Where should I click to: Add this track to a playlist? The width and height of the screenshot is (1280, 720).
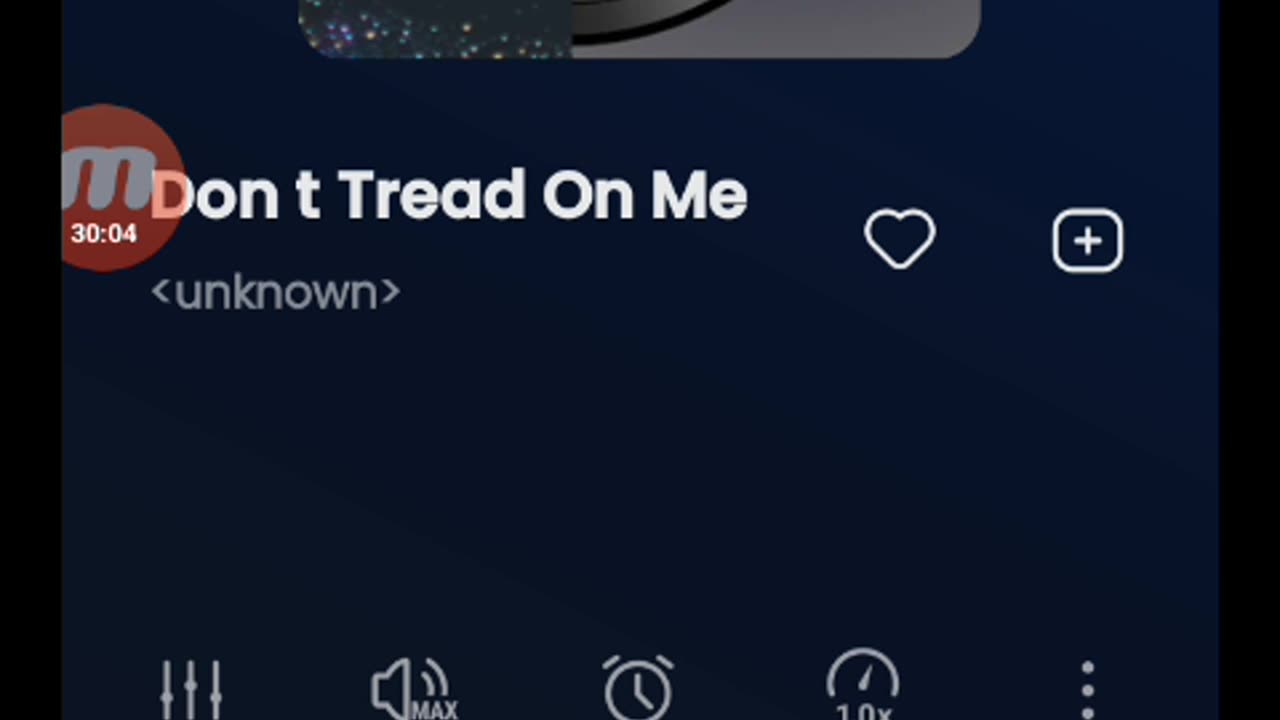point(1087,241)
